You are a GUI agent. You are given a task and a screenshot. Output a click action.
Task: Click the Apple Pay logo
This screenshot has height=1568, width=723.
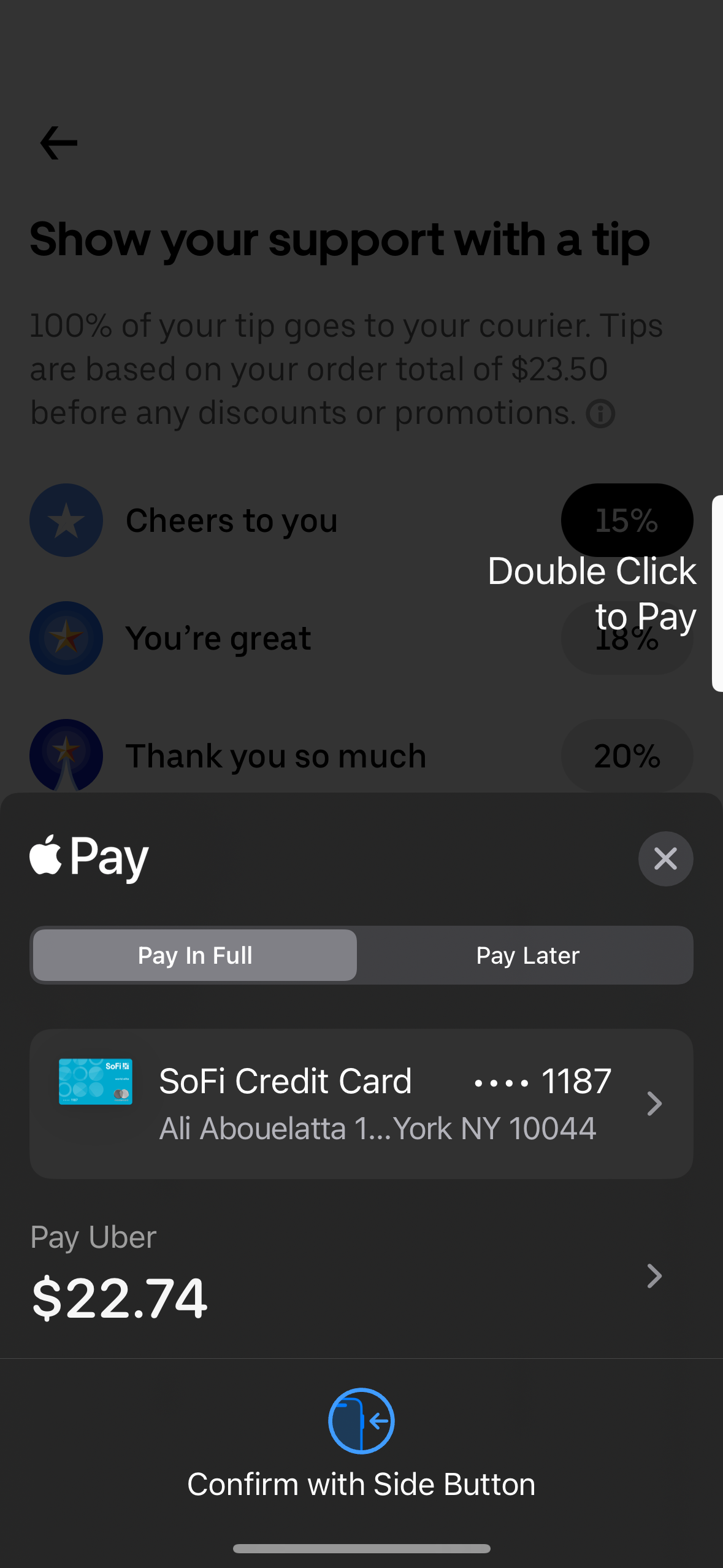coord(88,858)
